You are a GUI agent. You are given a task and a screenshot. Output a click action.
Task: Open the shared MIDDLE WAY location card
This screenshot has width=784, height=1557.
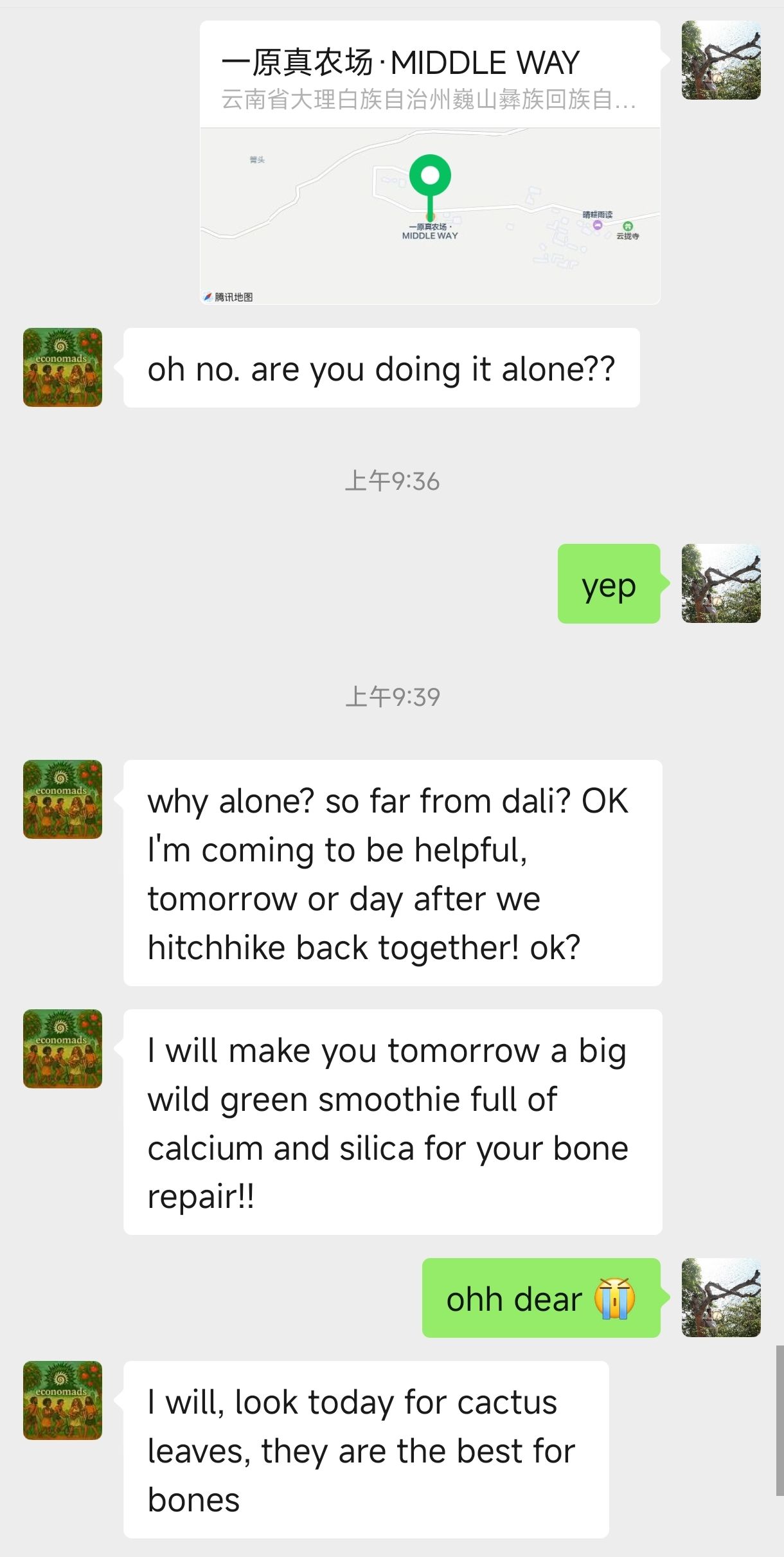[429, 162]
